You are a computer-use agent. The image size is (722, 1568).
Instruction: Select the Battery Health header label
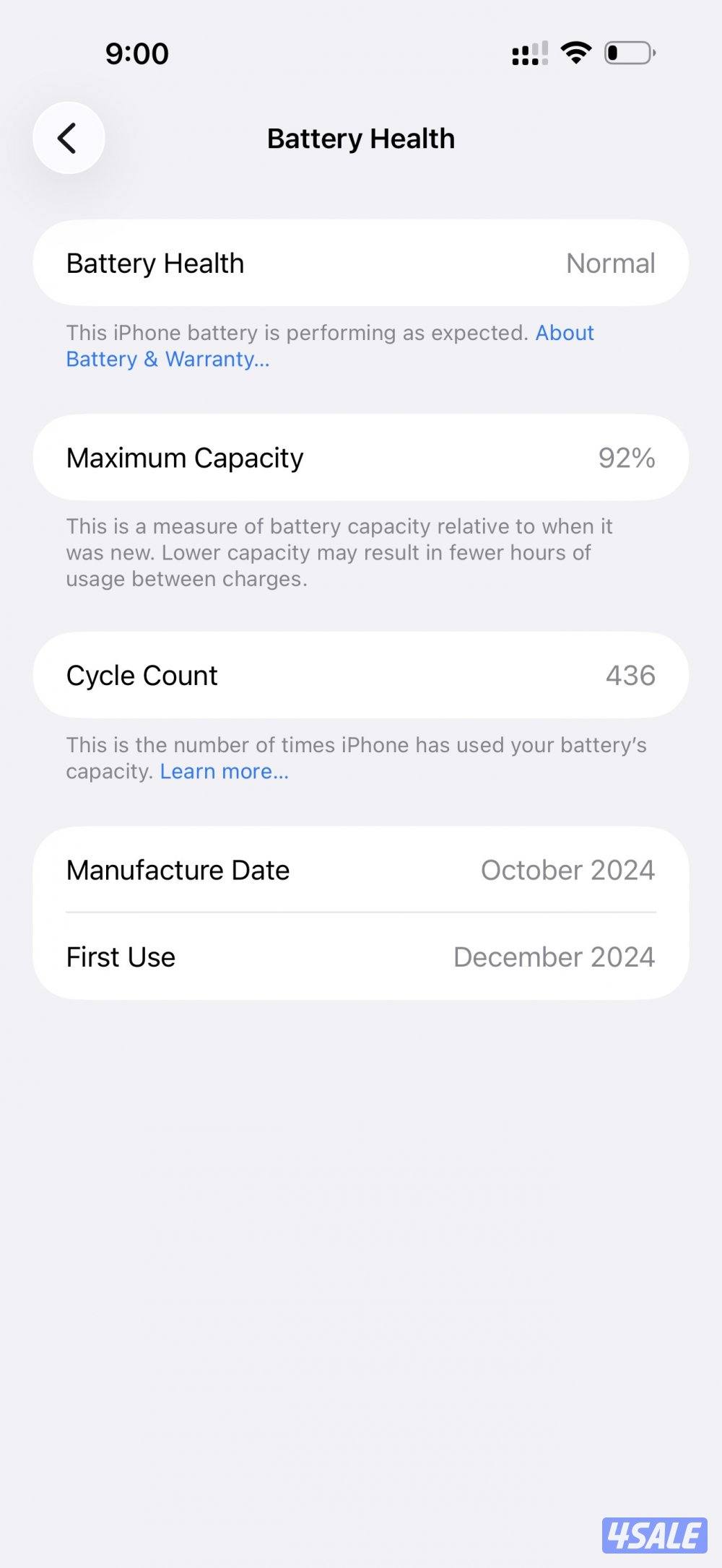155,263
